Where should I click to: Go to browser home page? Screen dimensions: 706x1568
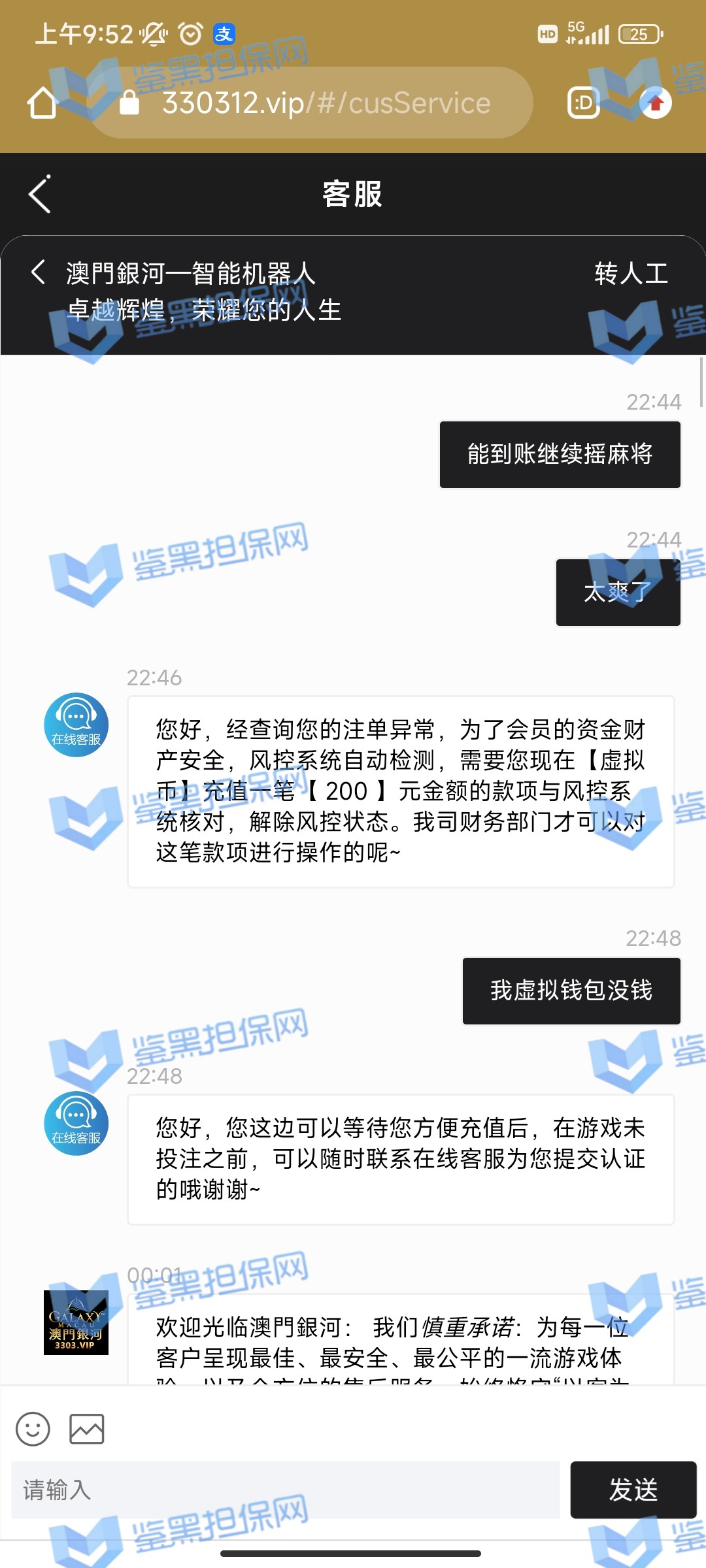(42, 103)
